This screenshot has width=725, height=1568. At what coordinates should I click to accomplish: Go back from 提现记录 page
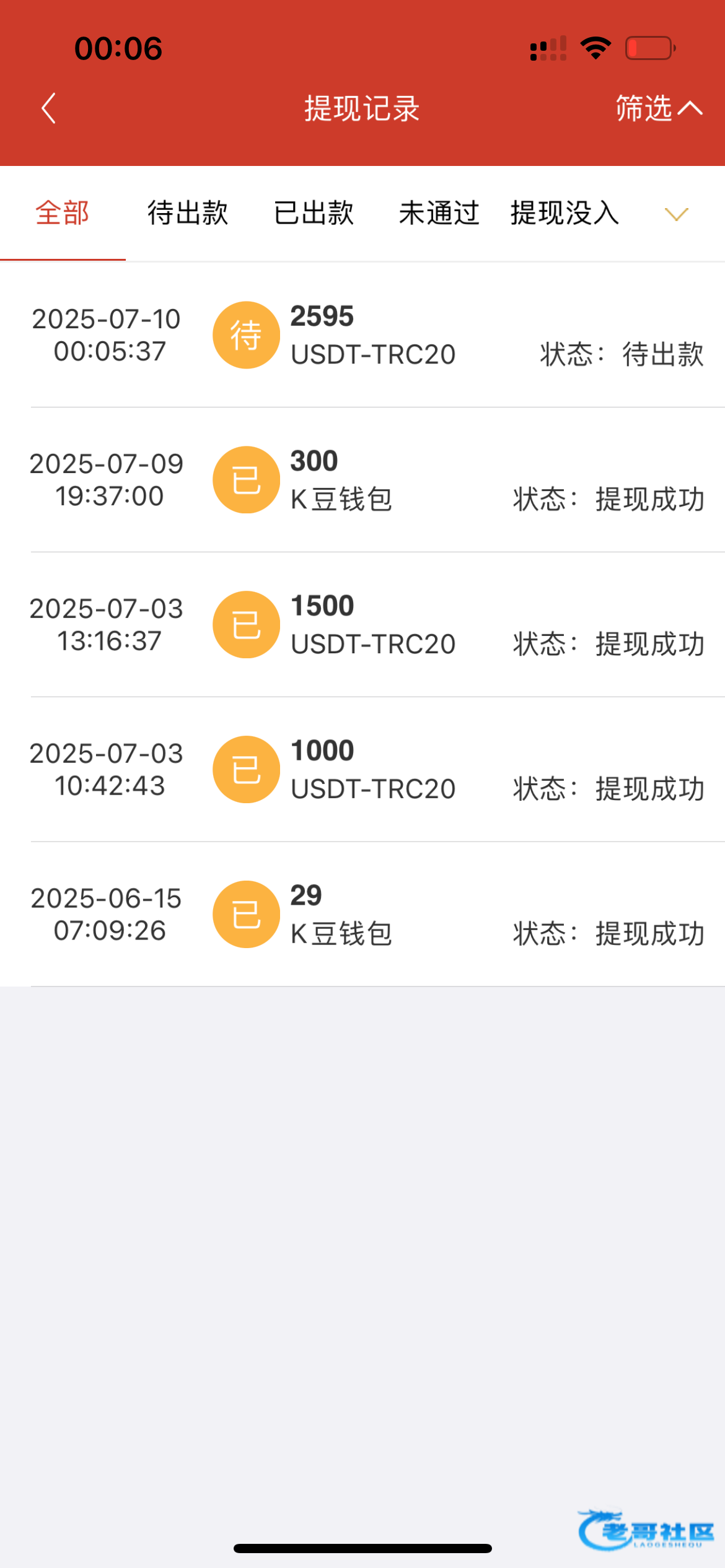pyautogui.click(x=49, y=109)
